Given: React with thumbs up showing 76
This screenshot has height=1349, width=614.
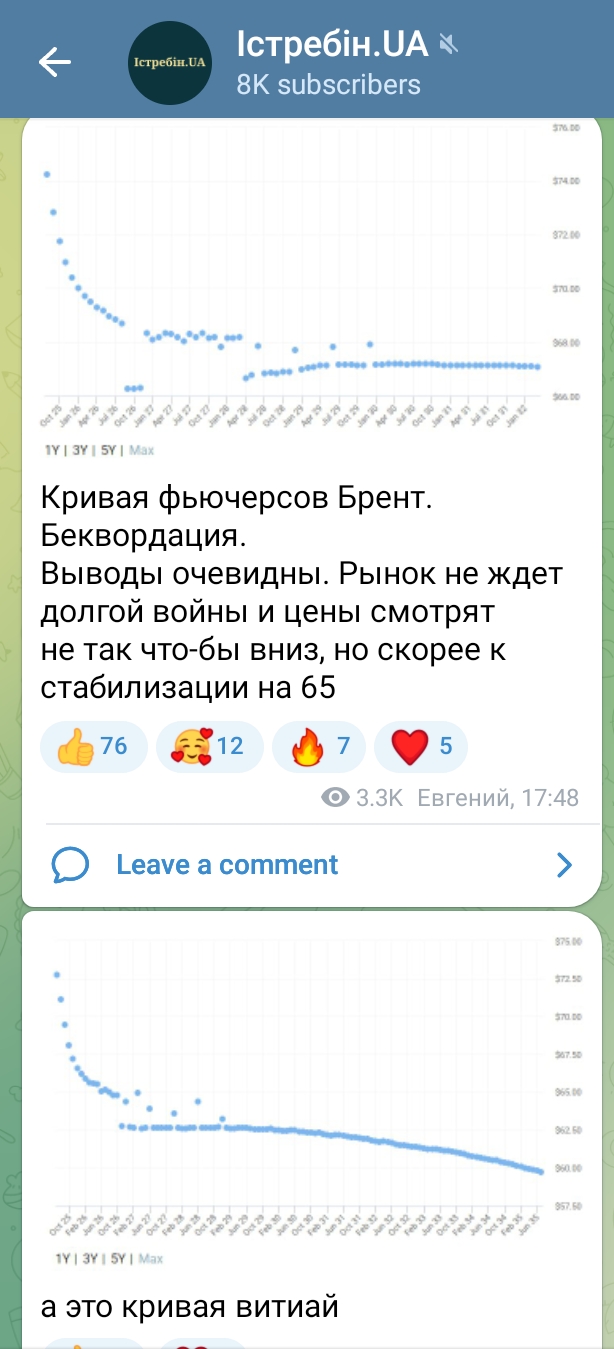Looking at the screenshot, I should [93, 746].
